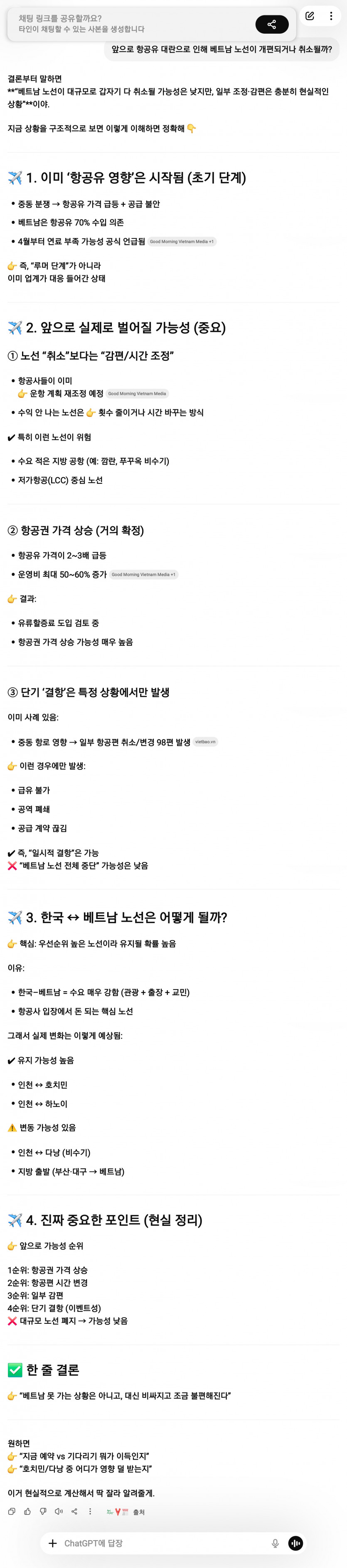Open the vietbao.vn source chip
The image size is (347, 1568).
205,742
